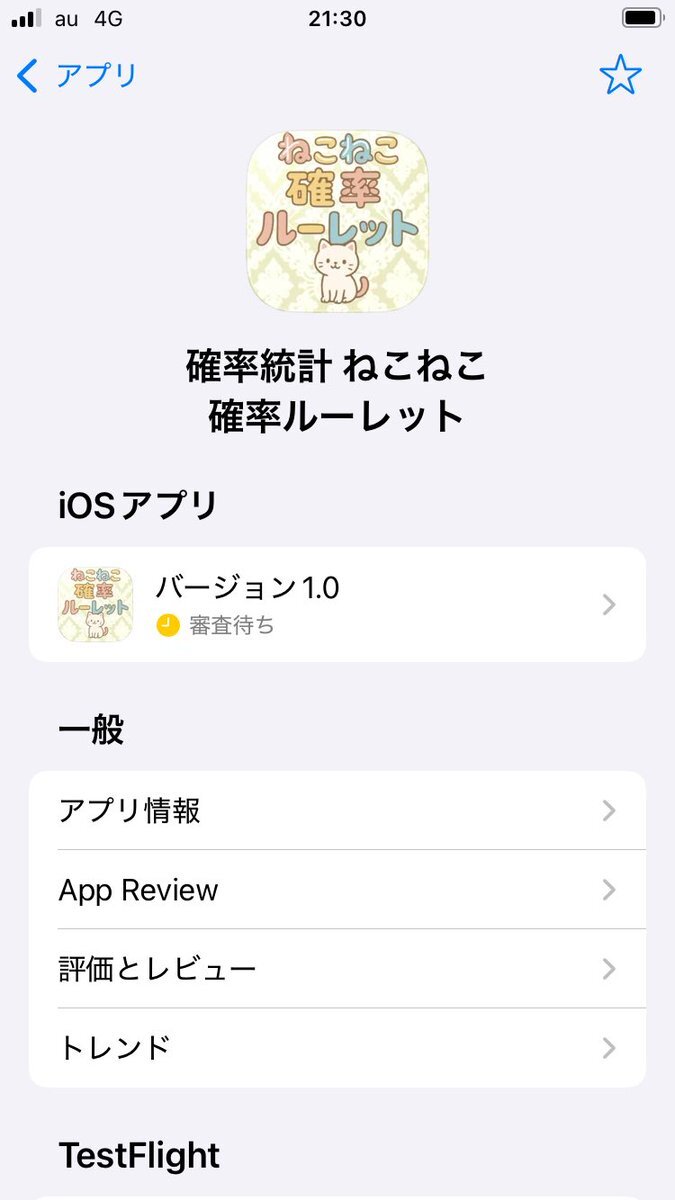This screenshot has width=675, height=1200.
Task: Mark this app as favorite with star
Action: coord(620,76)
